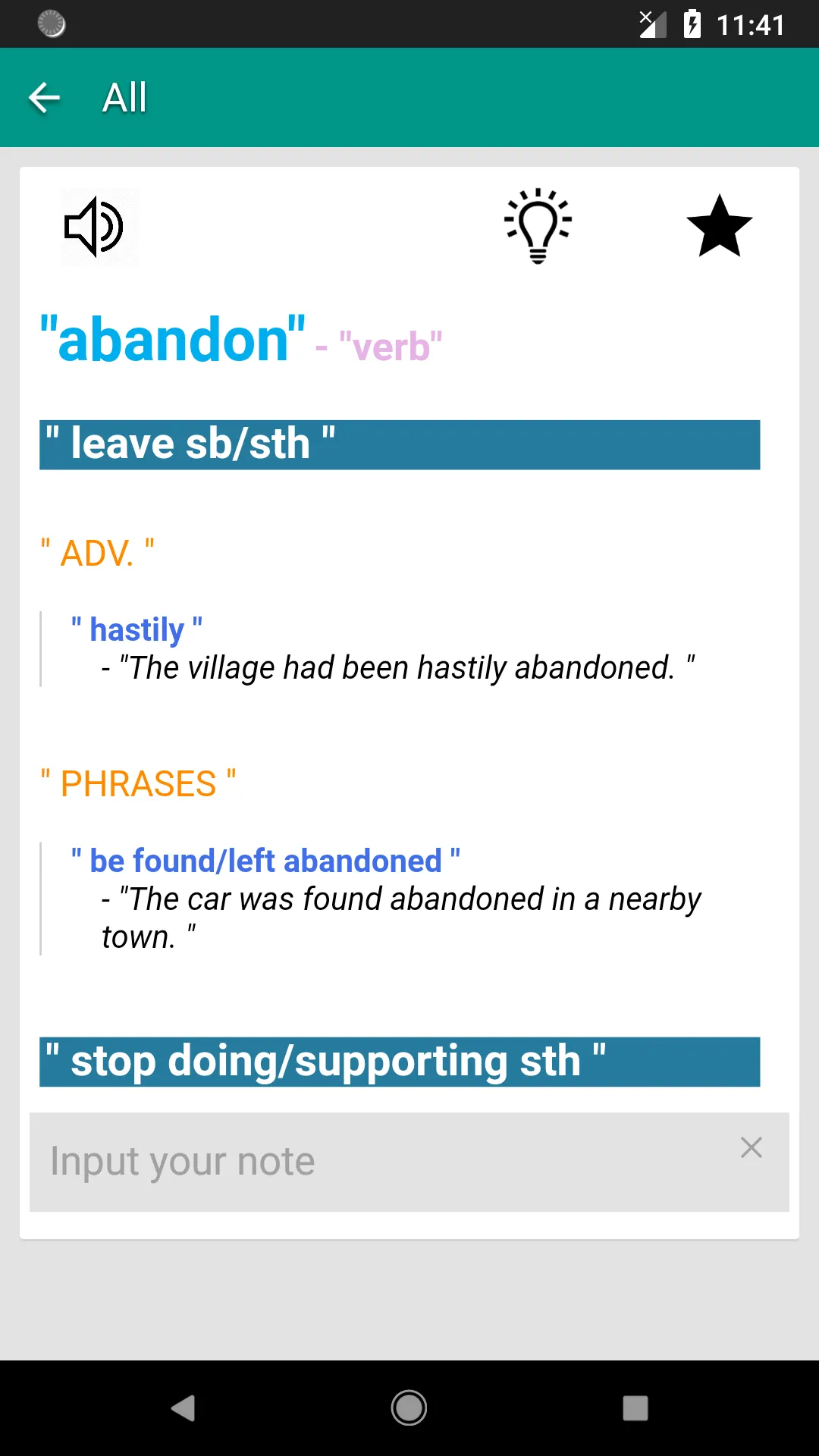The height and width of the screenshot is (1456, 819).
Task: Go back using the app bar arrow
Action: tap(44, 98)
